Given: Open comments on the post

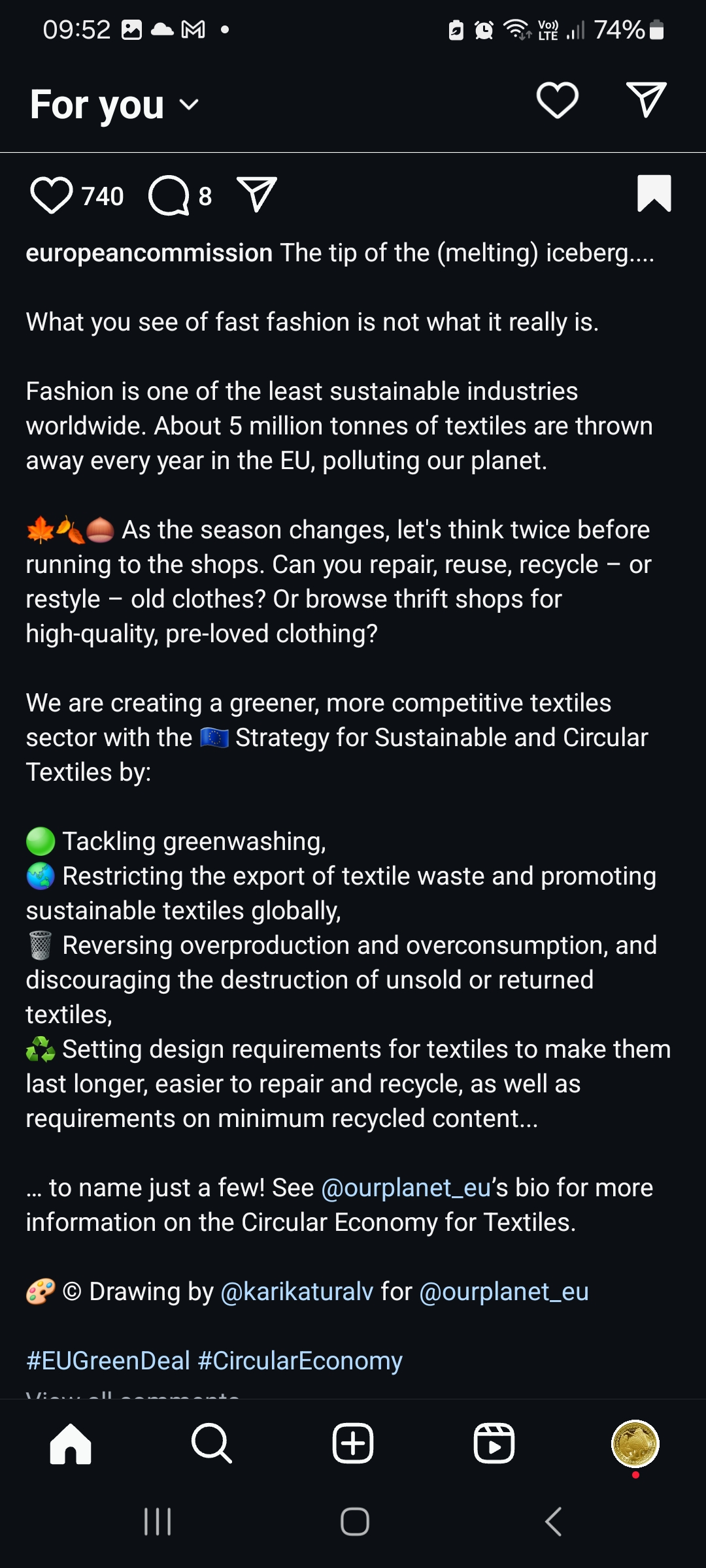Looking at the screenshot, I should (x=169, y=196).
